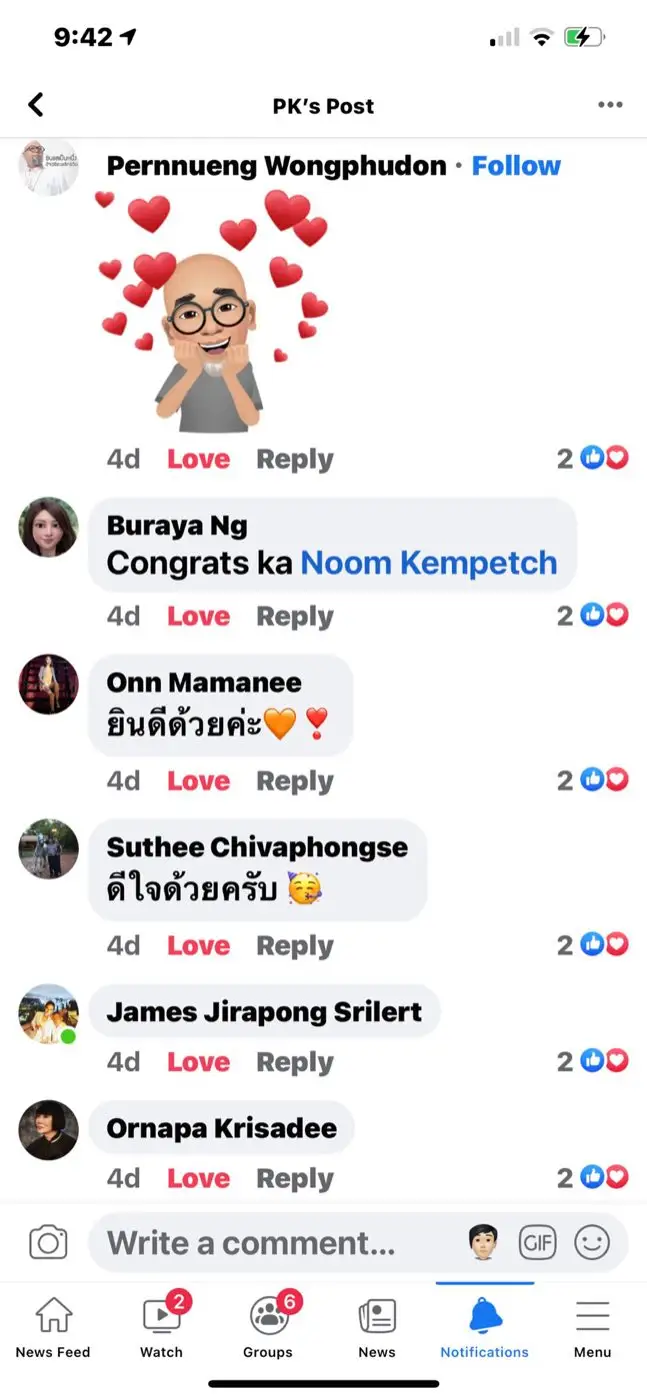Viewport: 647px width, 1400px height.
Task: Open the camera to attach a photo
Action: pos(48,1243)
